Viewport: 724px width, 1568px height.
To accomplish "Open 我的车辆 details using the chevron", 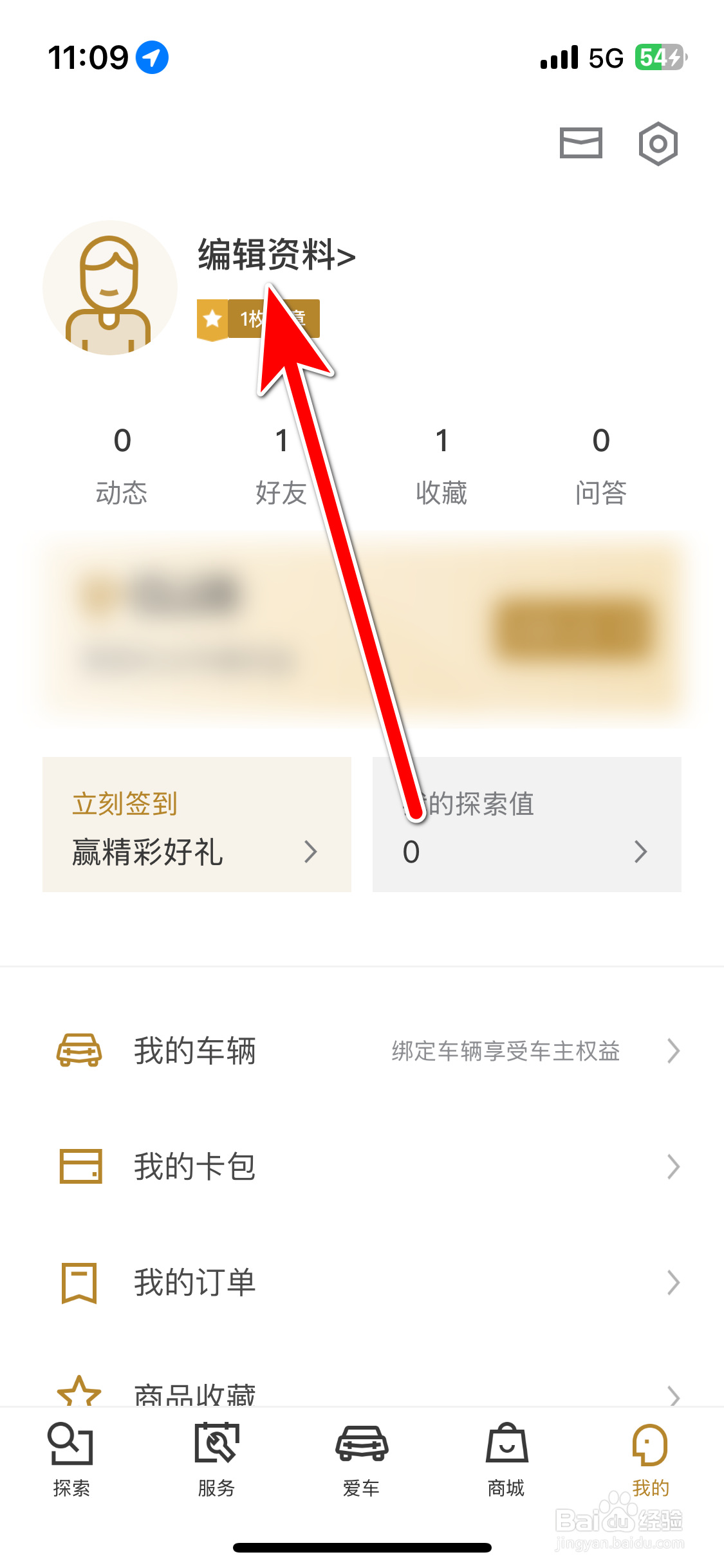I will point(673,1050).
